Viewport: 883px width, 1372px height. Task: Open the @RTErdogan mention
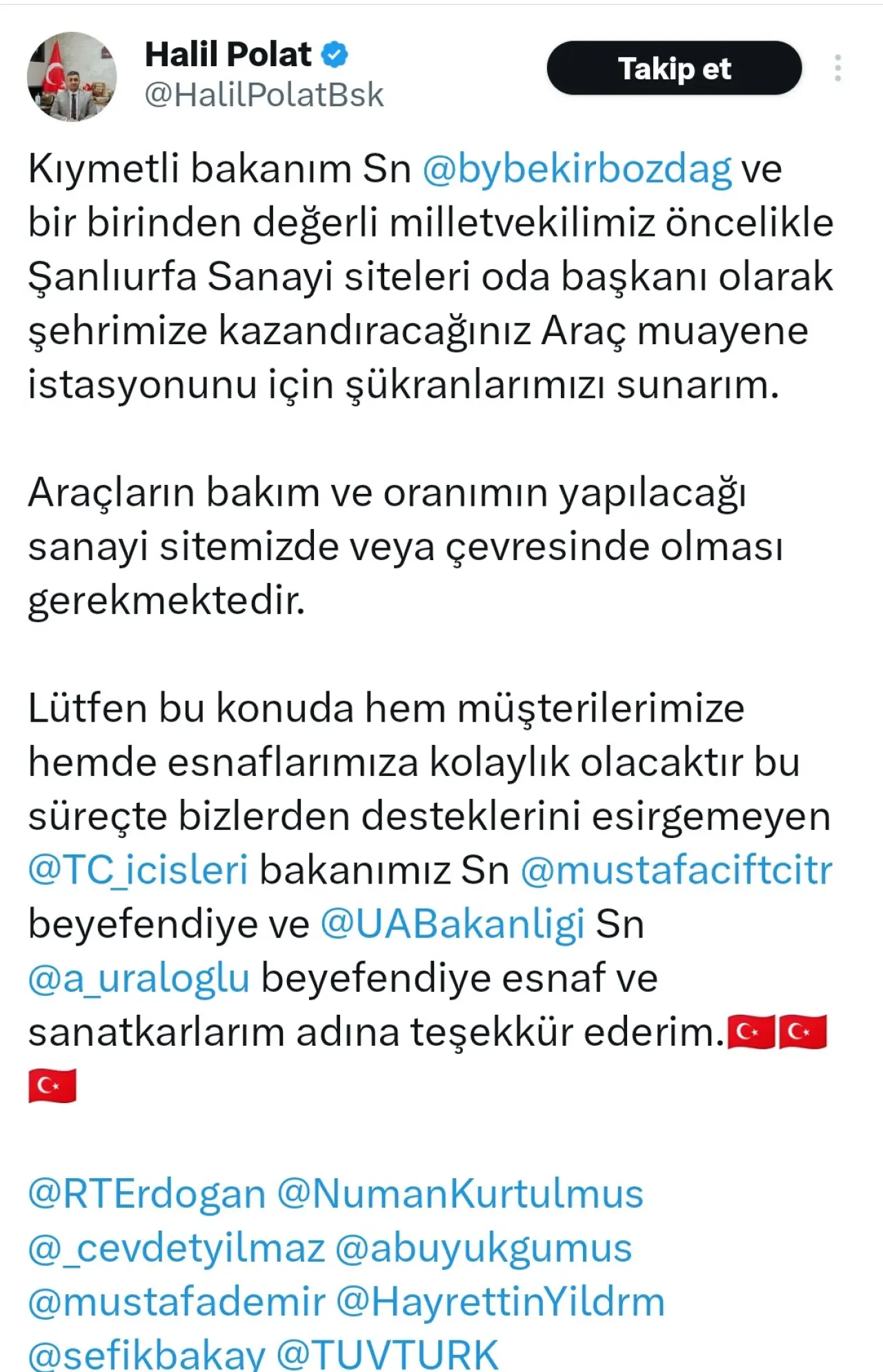pos(147,1194)
